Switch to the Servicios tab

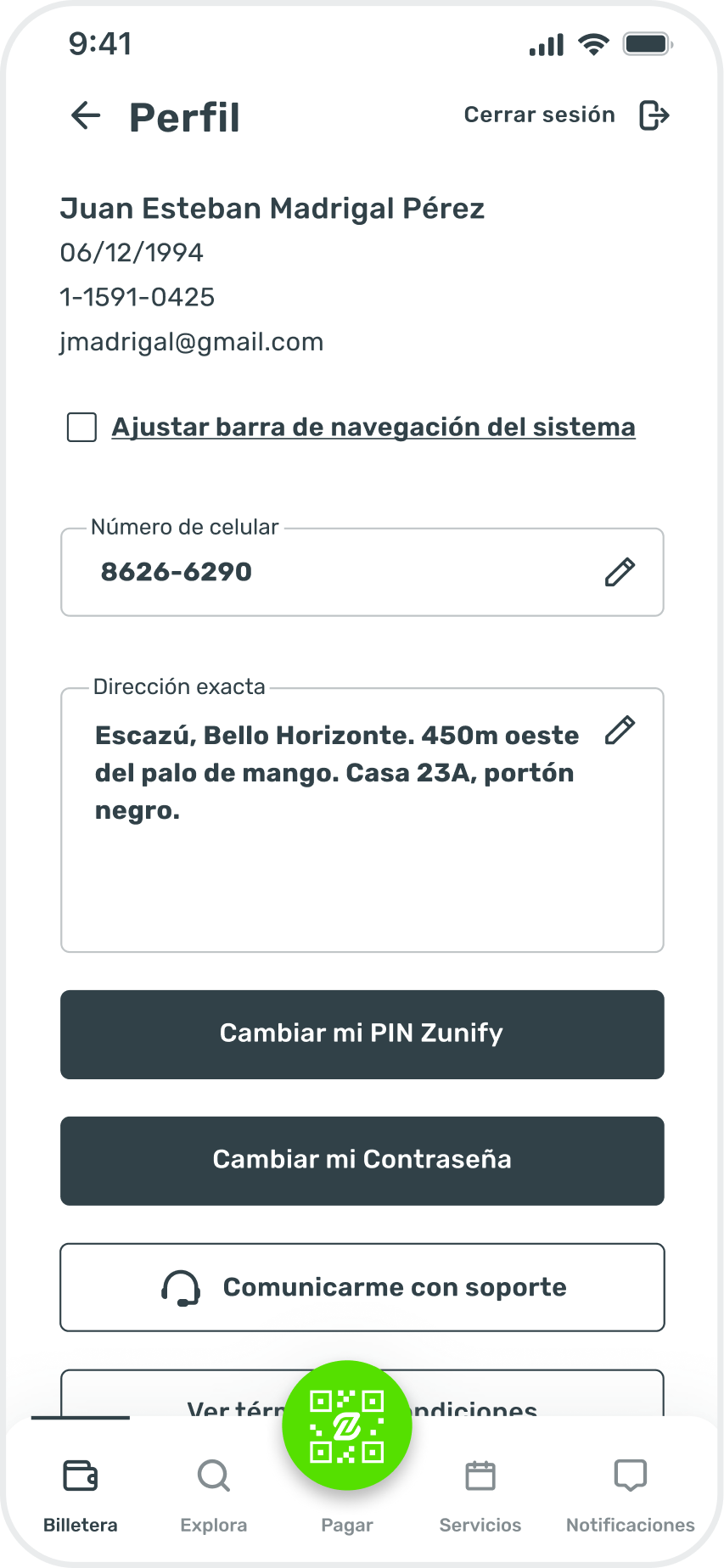pos(480,1495)
